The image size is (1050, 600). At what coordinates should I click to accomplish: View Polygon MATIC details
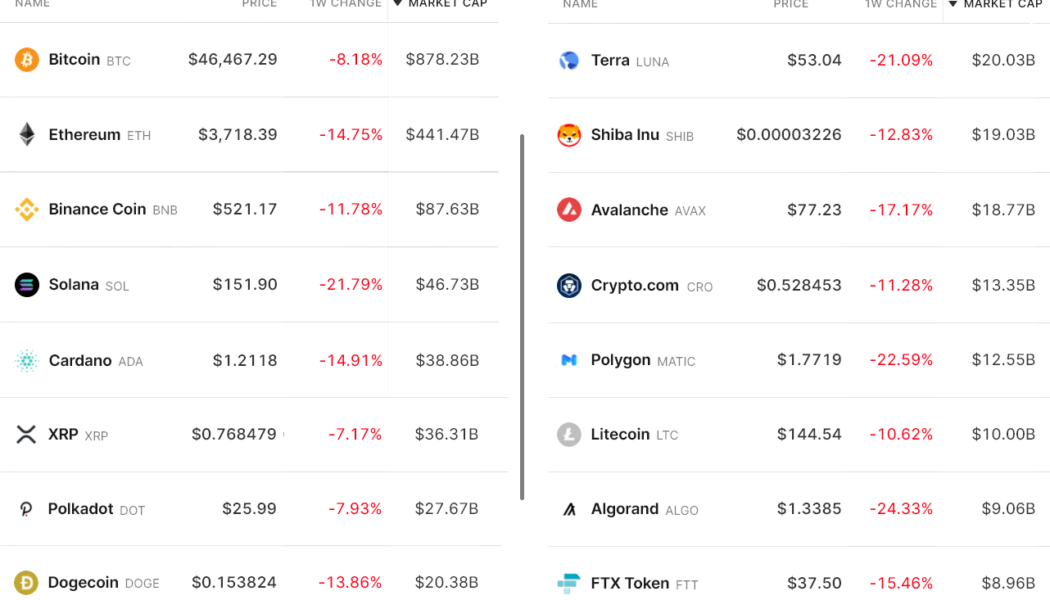[x=621, y=360]
